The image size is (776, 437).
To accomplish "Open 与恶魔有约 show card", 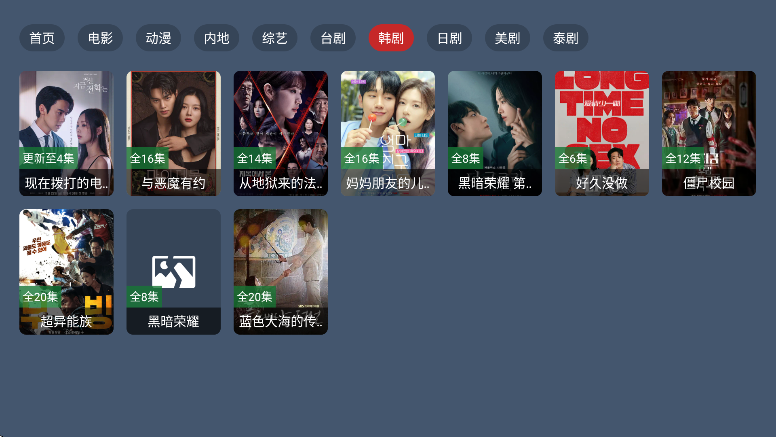I will [x=173, y=133].
